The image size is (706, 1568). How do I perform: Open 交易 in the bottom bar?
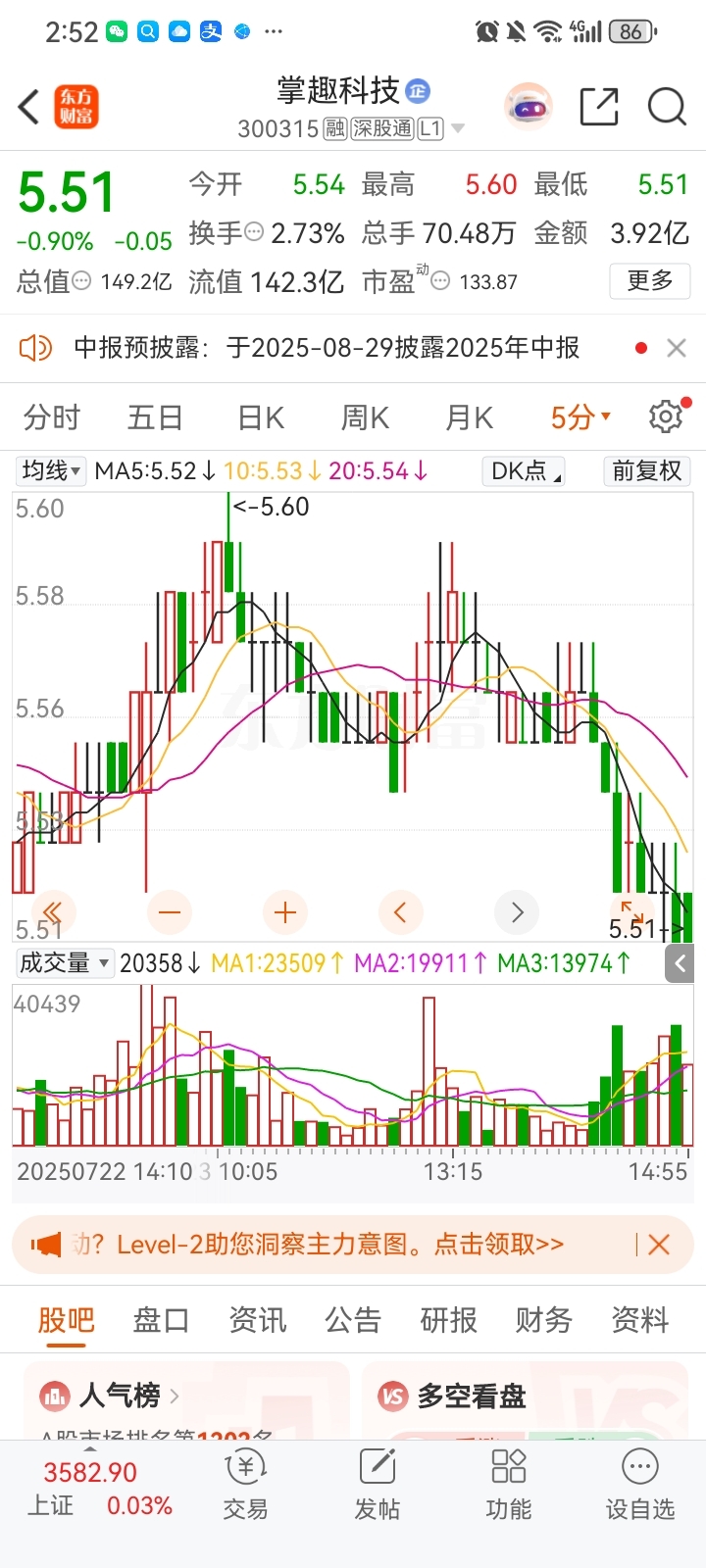click(x=245, y=1485)
